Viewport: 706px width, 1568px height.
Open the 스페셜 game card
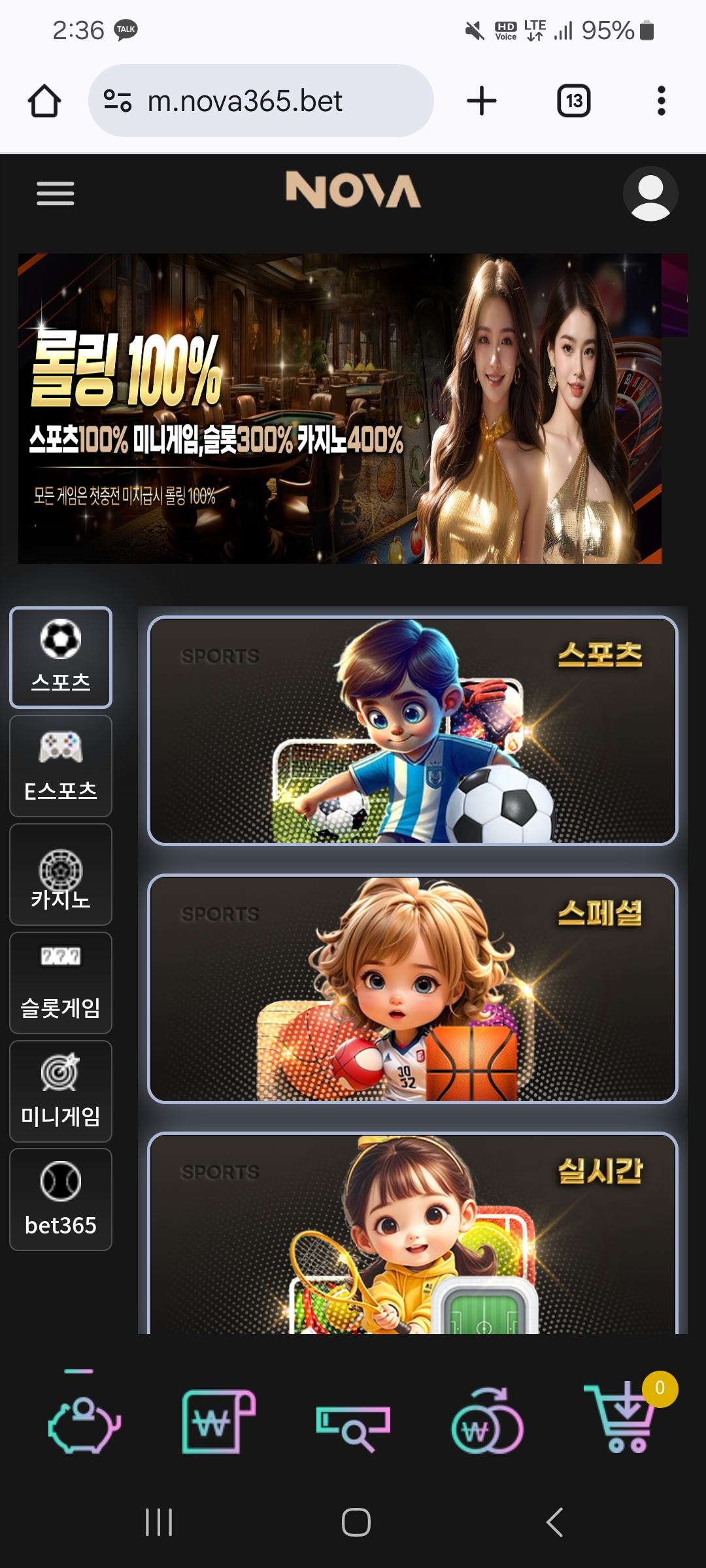point(412,988)
